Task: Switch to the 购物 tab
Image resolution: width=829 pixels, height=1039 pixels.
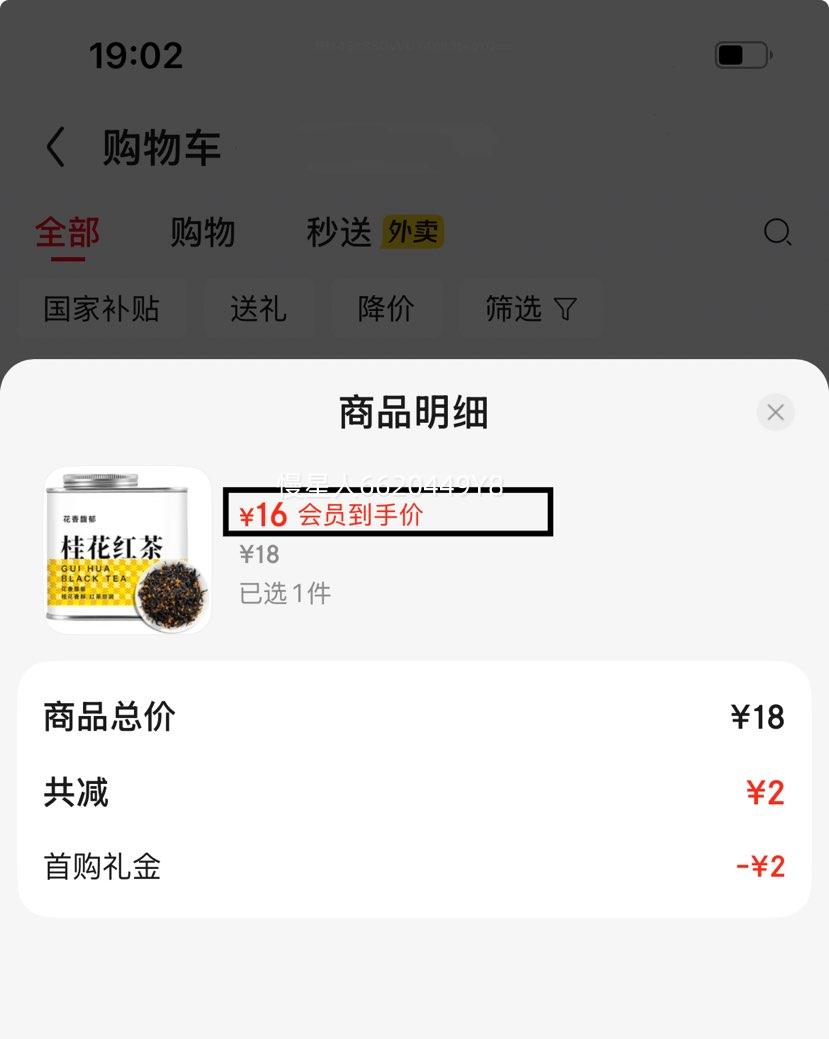Action: 203,233
